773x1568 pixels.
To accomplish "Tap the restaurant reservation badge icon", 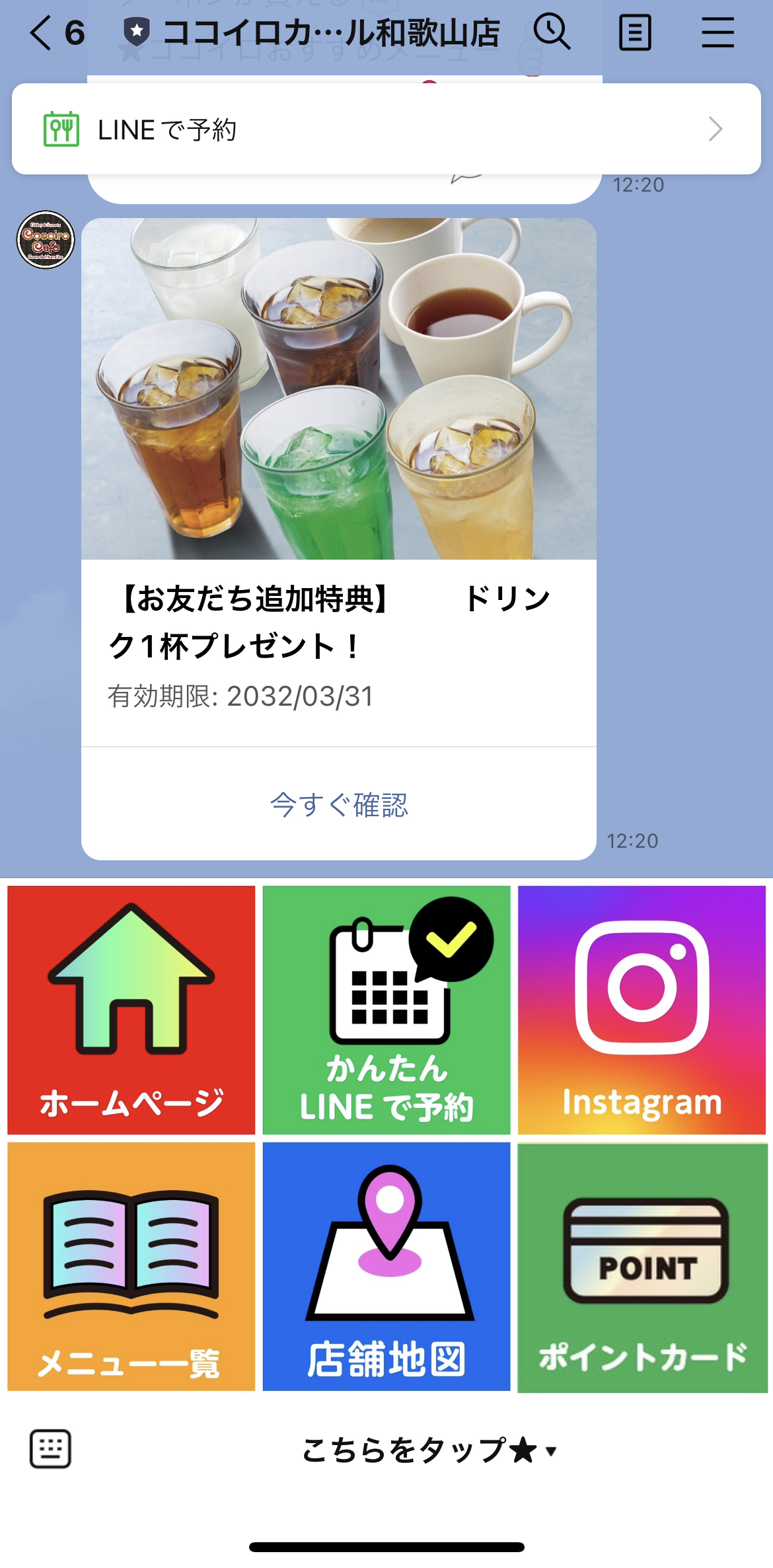I will click(61, 129).
